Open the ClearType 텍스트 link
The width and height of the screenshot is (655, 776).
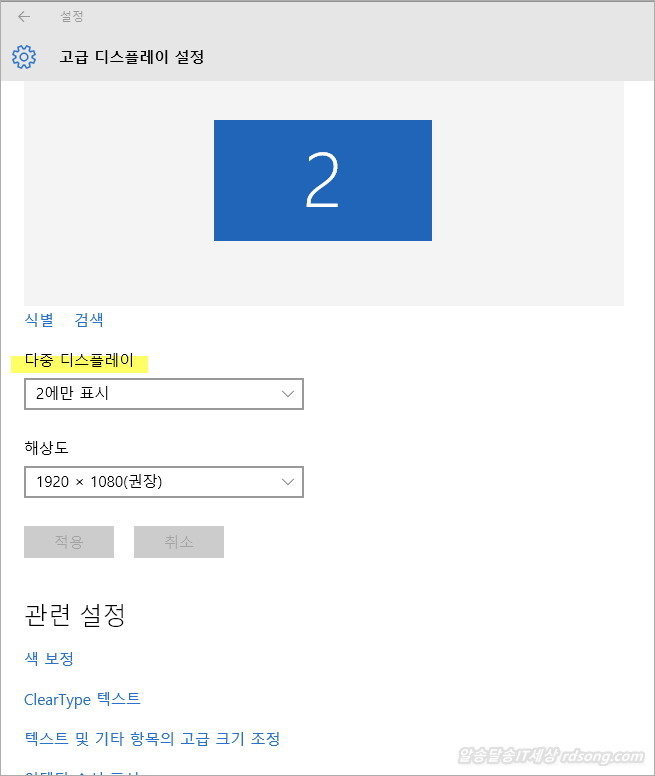(82, 699)
